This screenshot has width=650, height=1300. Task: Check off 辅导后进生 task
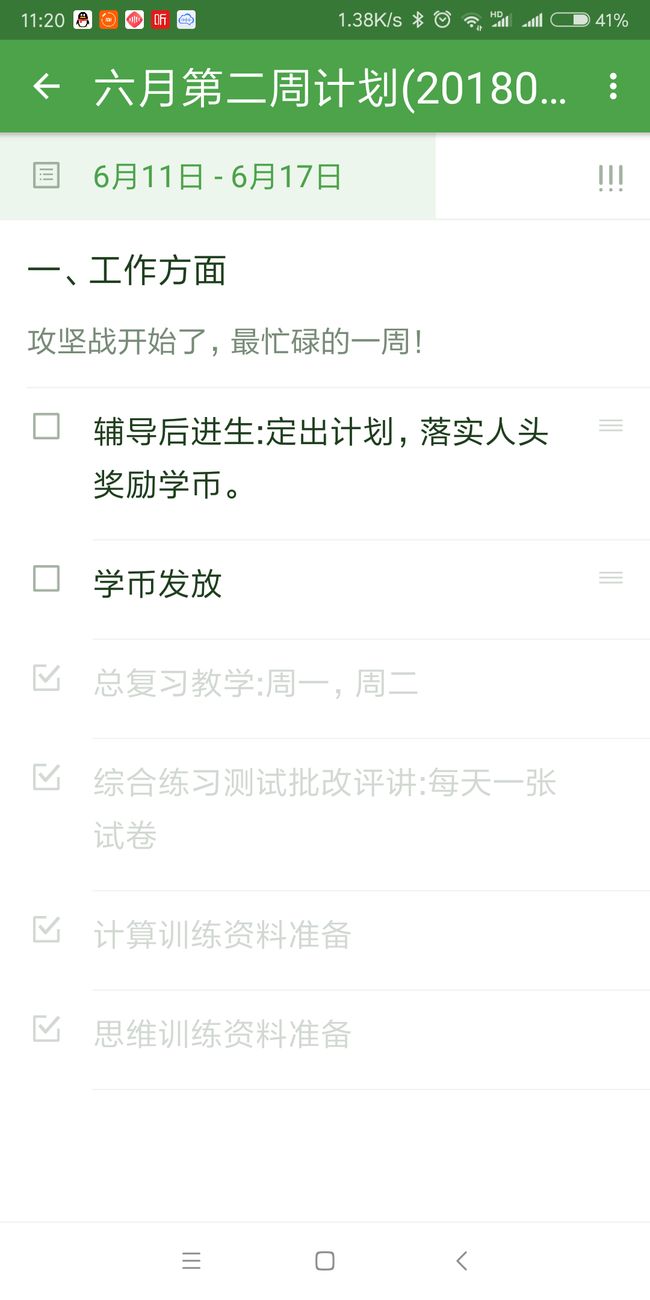[46, 426]
